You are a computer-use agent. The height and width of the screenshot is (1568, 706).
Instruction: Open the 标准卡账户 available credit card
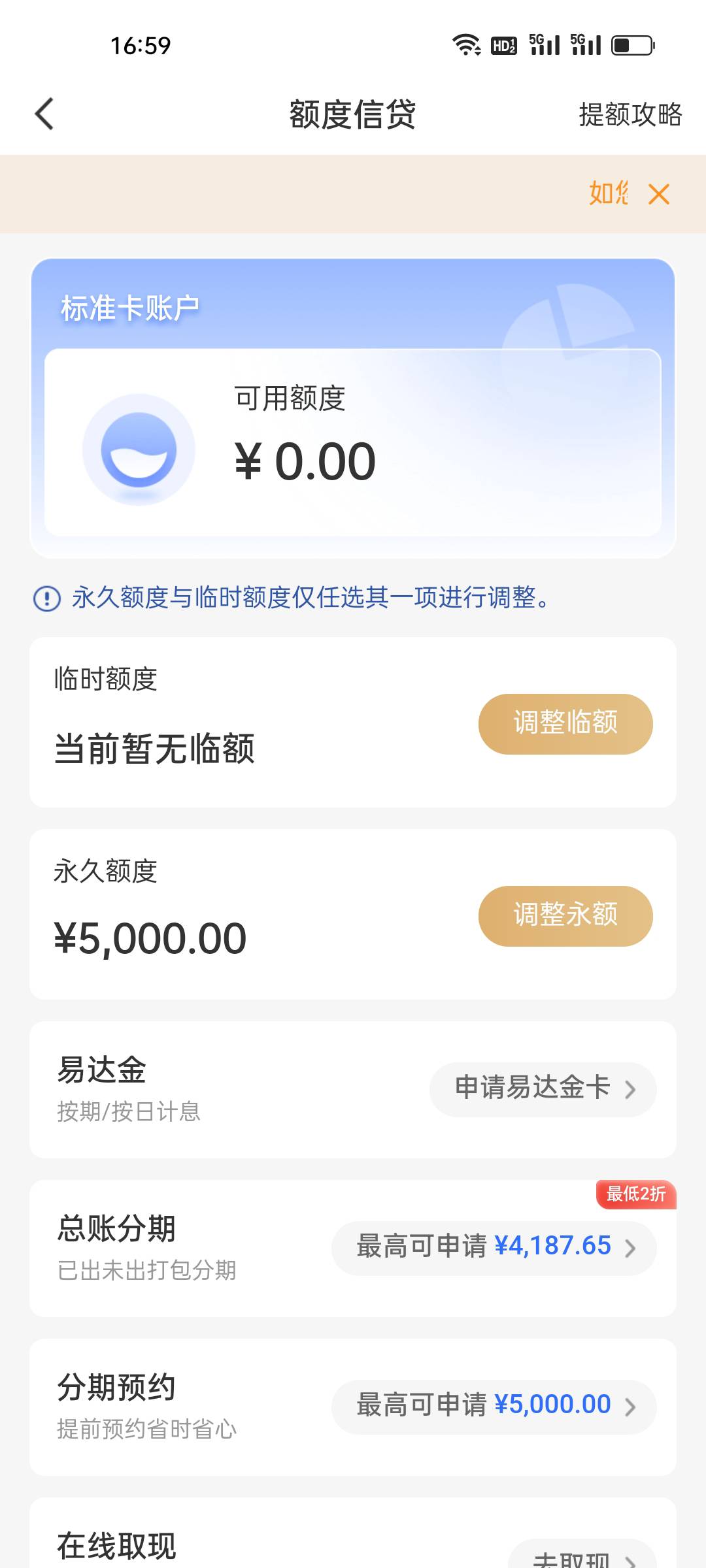tap(353, 408)
